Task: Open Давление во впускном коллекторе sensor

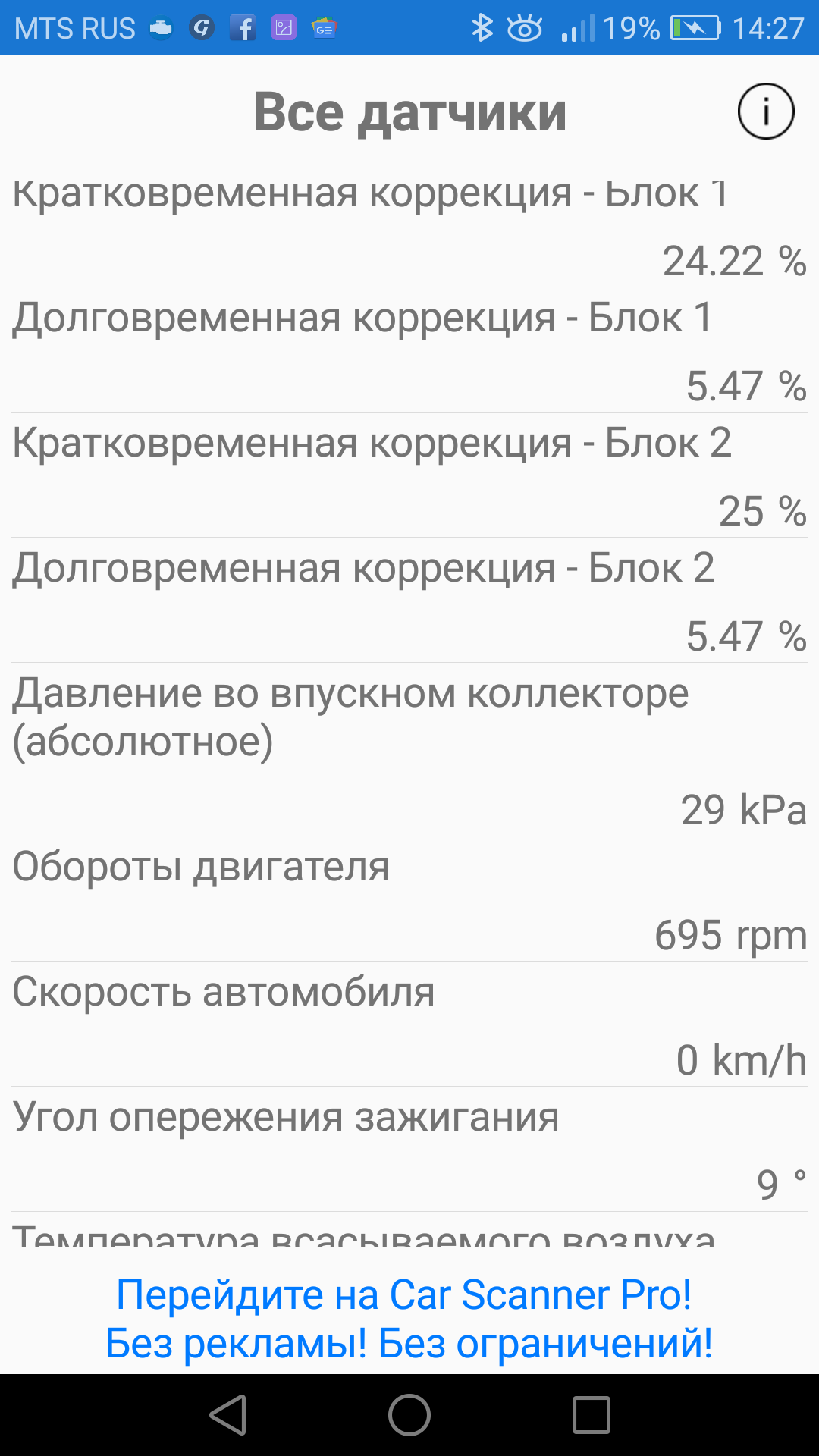Action: click(x=409, y=749)
